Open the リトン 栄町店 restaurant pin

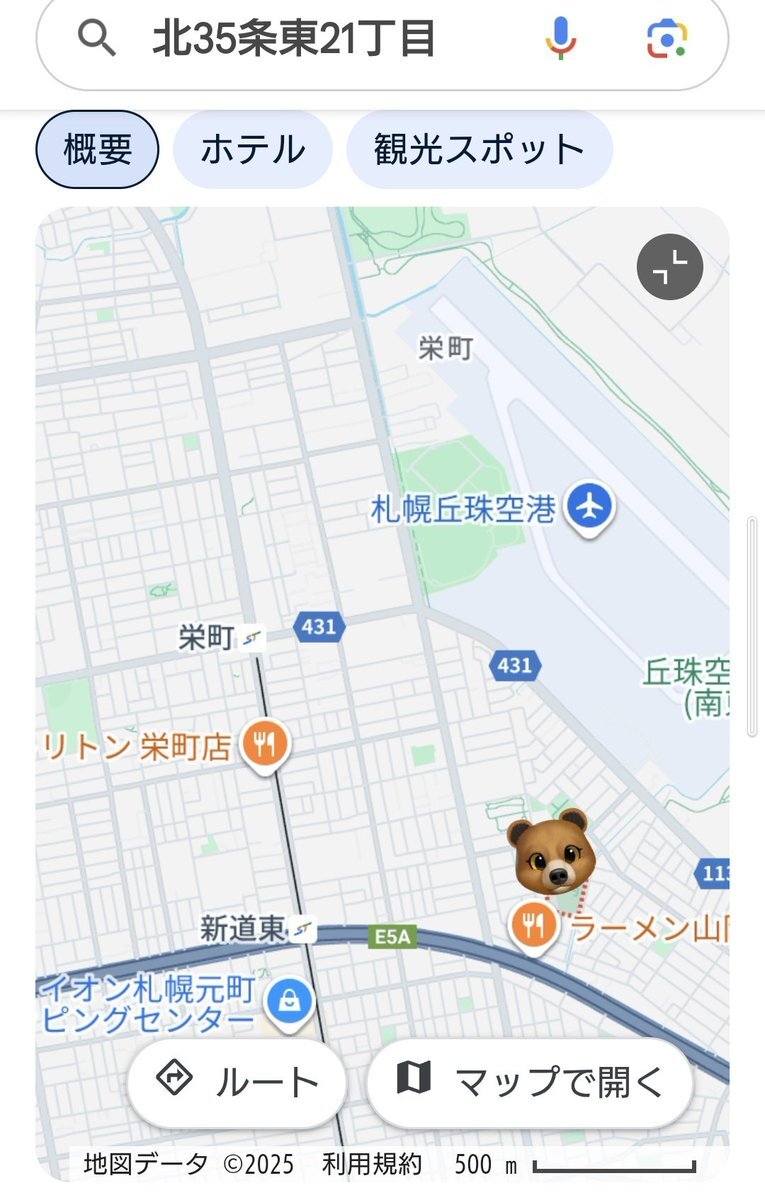click(264, 745)
